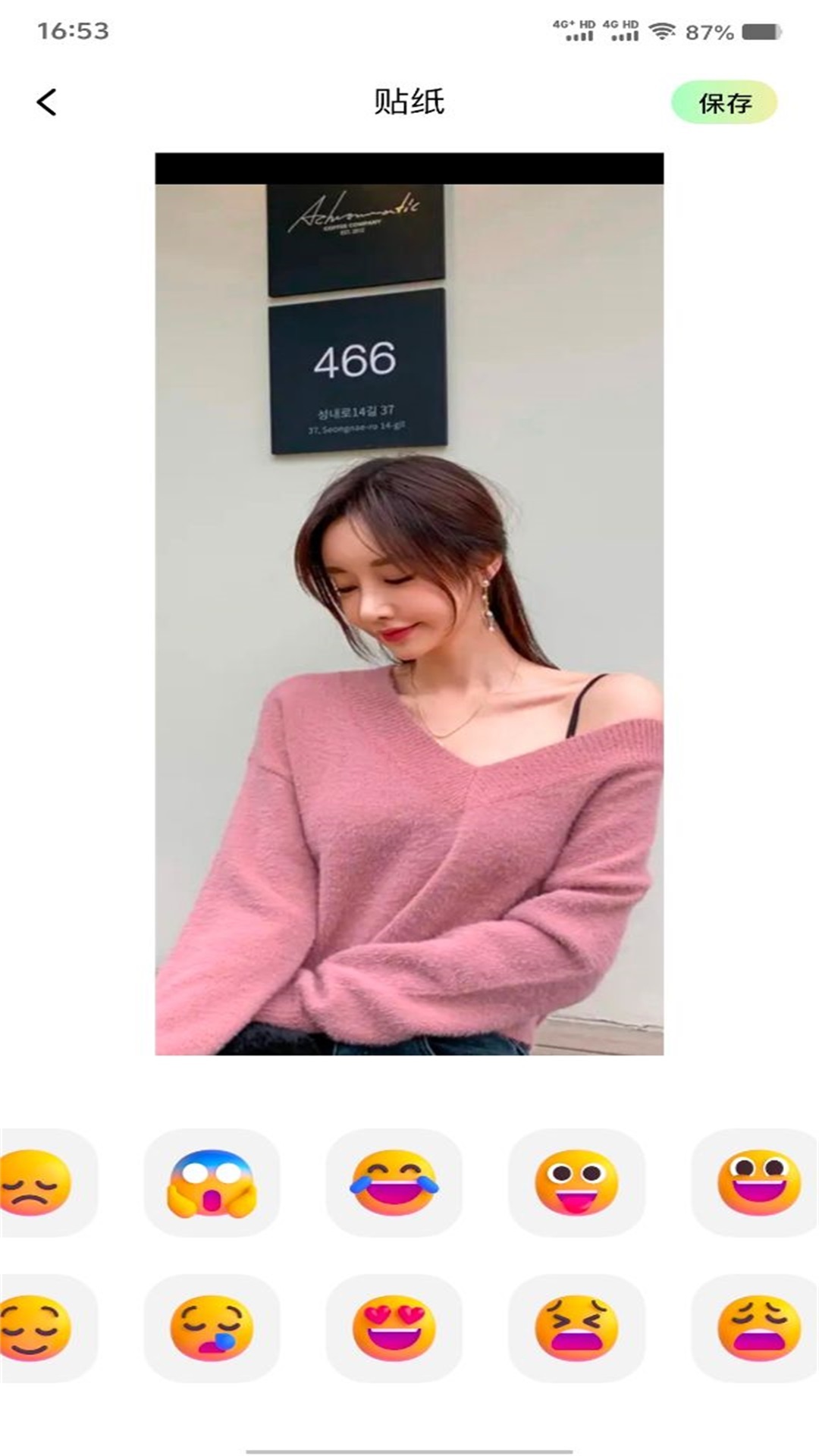Add the heart-eyes emoji sticker

[394, 1328]
